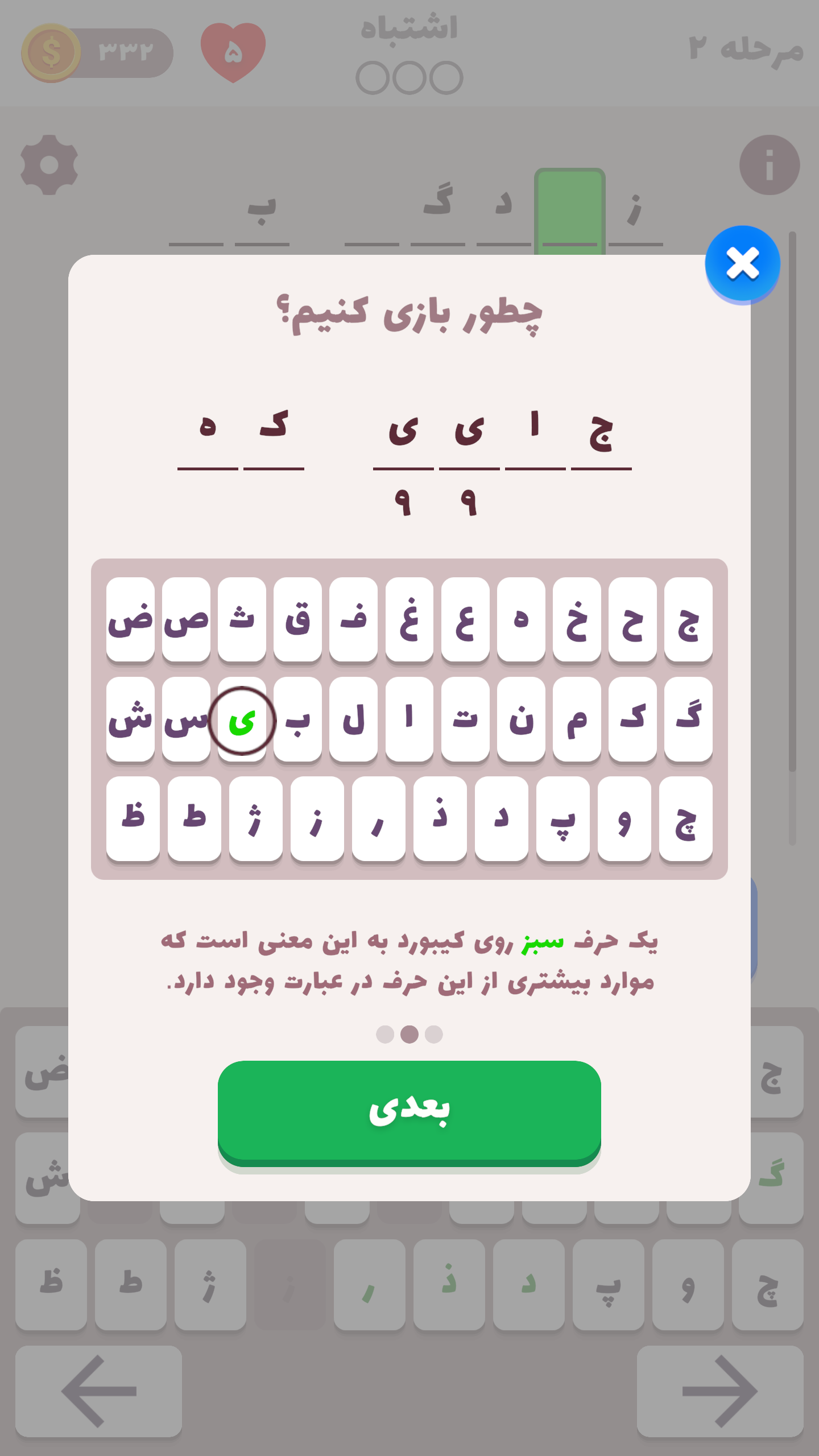The height and width of the screenshot is (1456, 819).
Task: Tap the ل key in the tutorial keyboard
Action: (353, 719)
